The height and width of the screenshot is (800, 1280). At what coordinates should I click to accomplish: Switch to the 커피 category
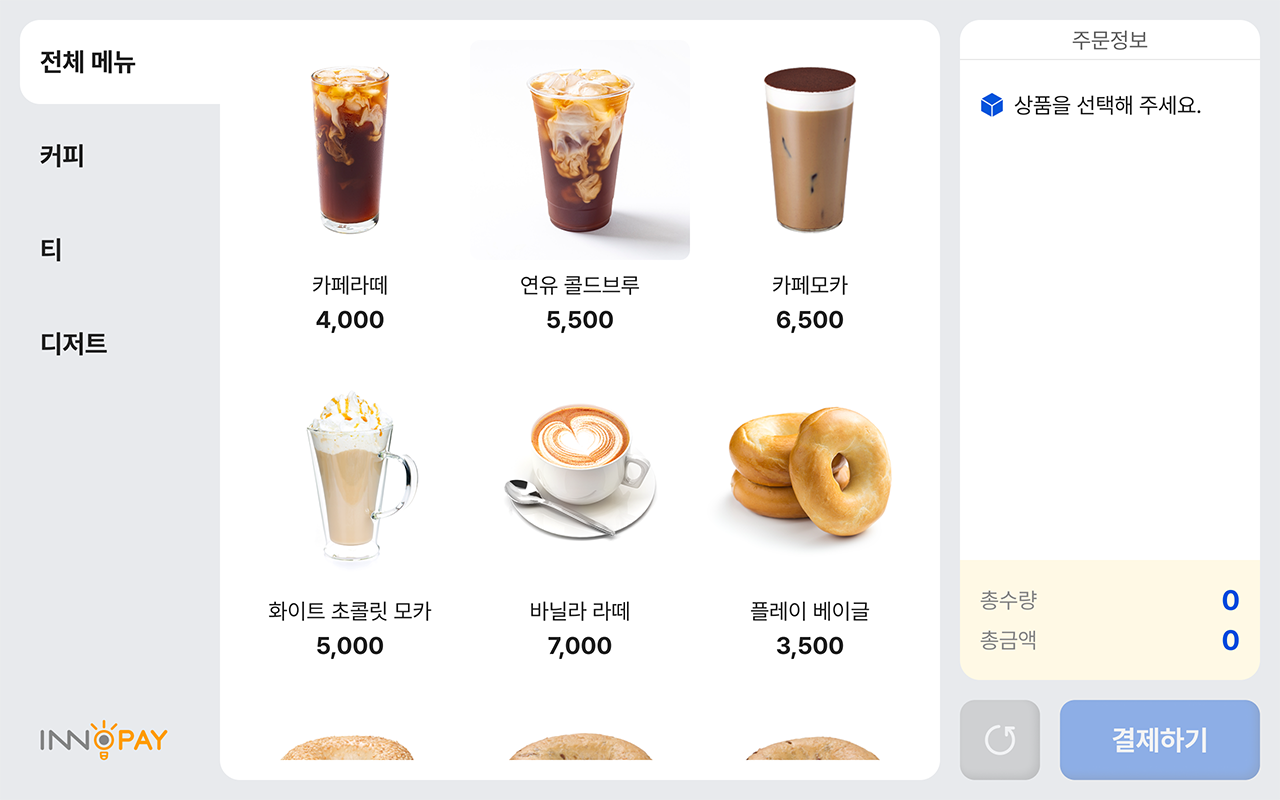pos(62,156)
